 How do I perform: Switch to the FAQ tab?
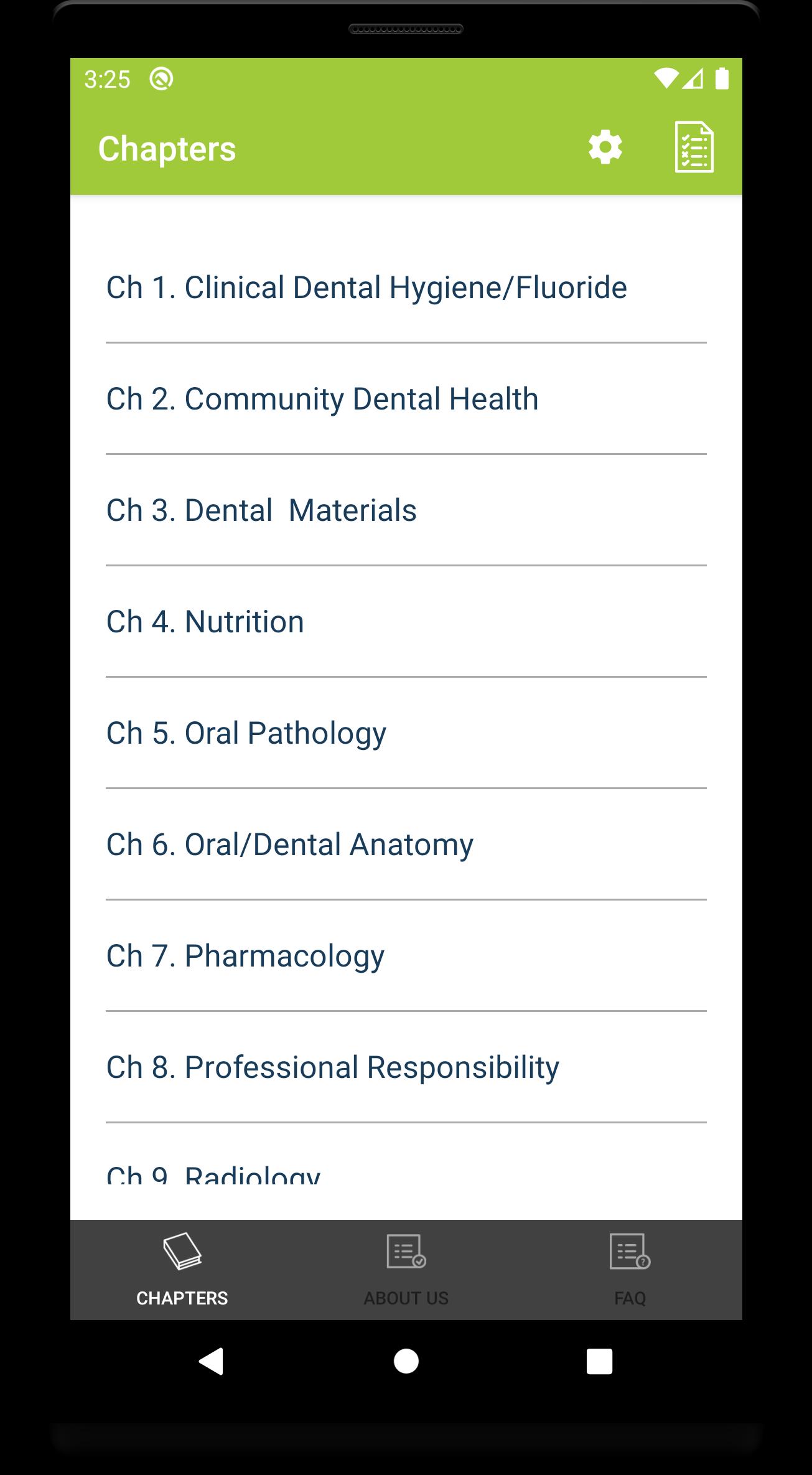pos(630,1270)
